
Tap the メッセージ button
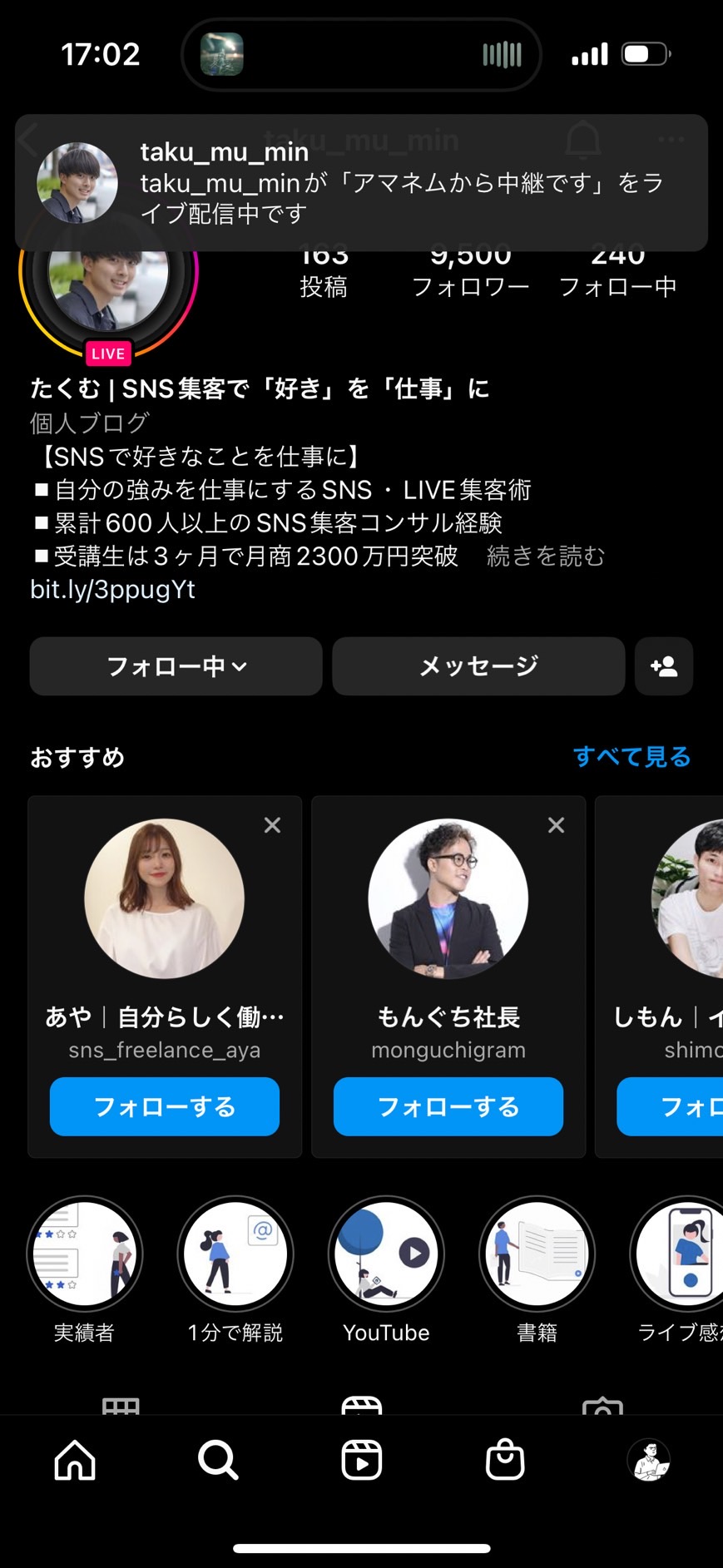[478, 666]
